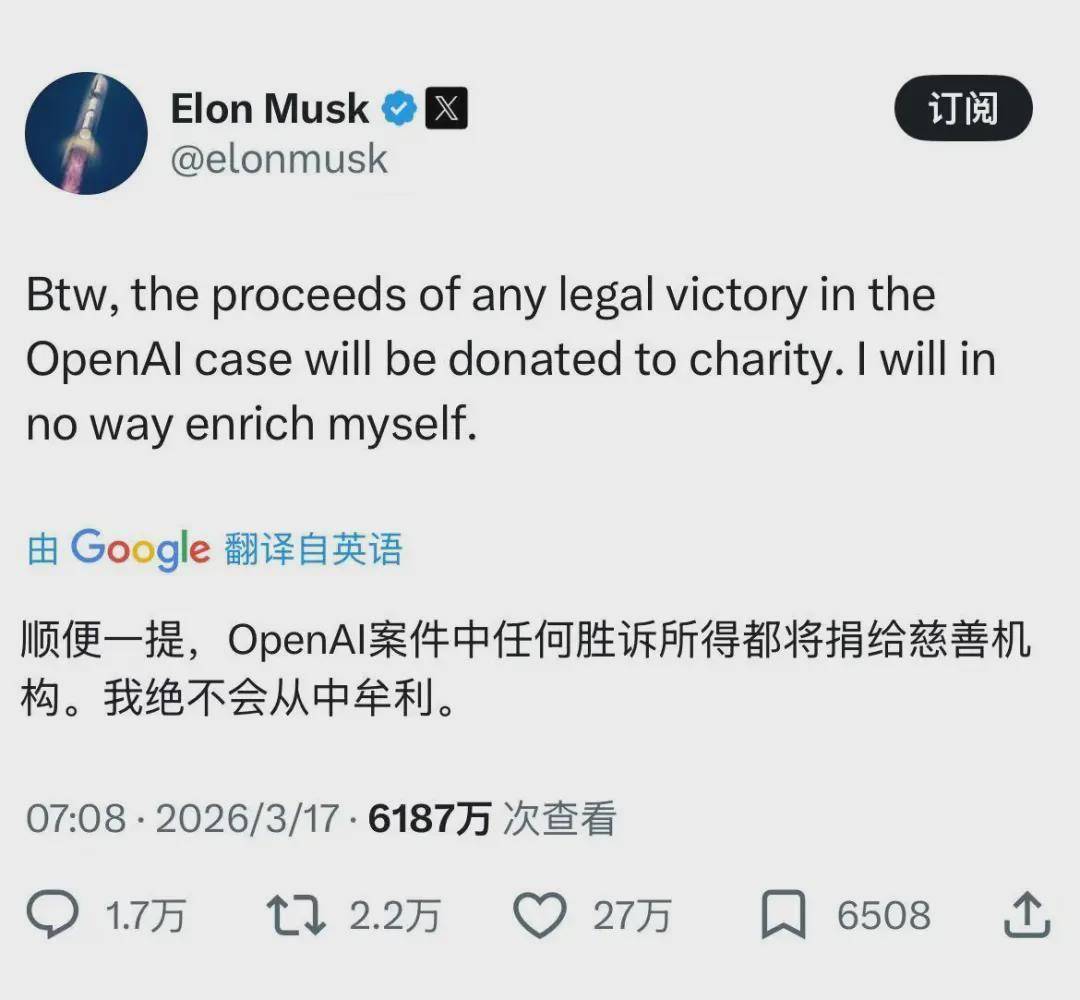Repost this tweet
Viewport: 1080px width, 1000px height.
tap(296, 915)
